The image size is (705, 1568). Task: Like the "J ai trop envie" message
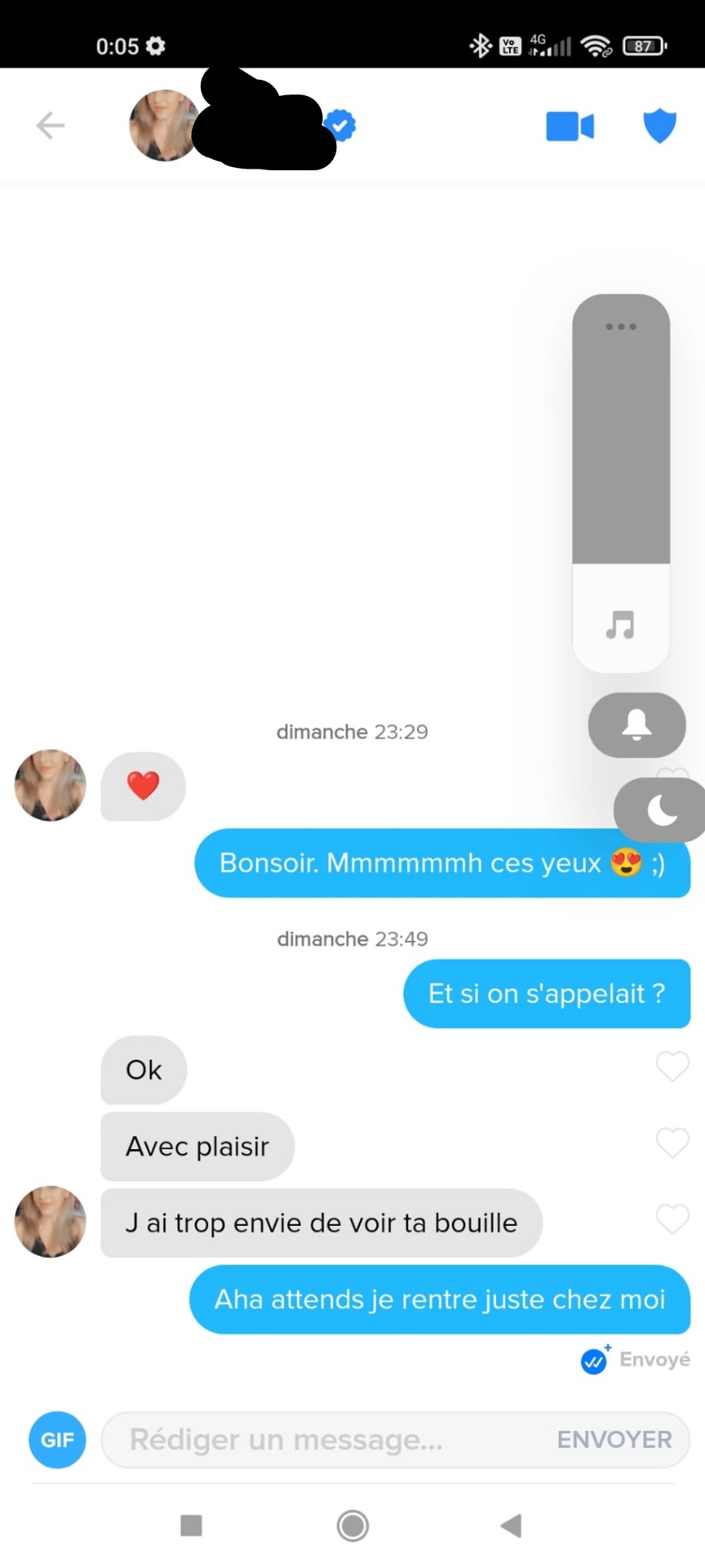point(672,1219)
